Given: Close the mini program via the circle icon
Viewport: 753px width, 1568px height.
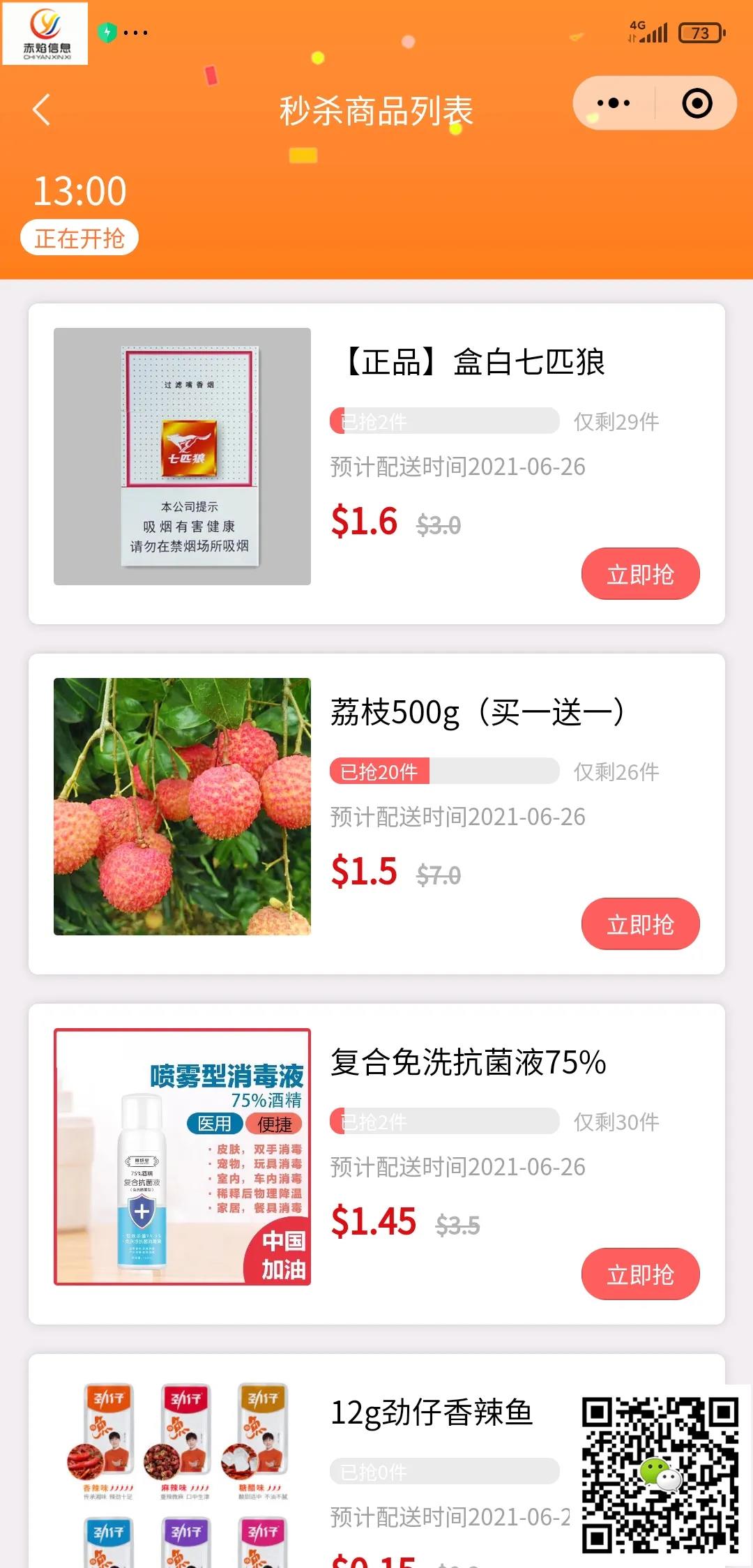Looking at the screenshot, I should 697,103.
